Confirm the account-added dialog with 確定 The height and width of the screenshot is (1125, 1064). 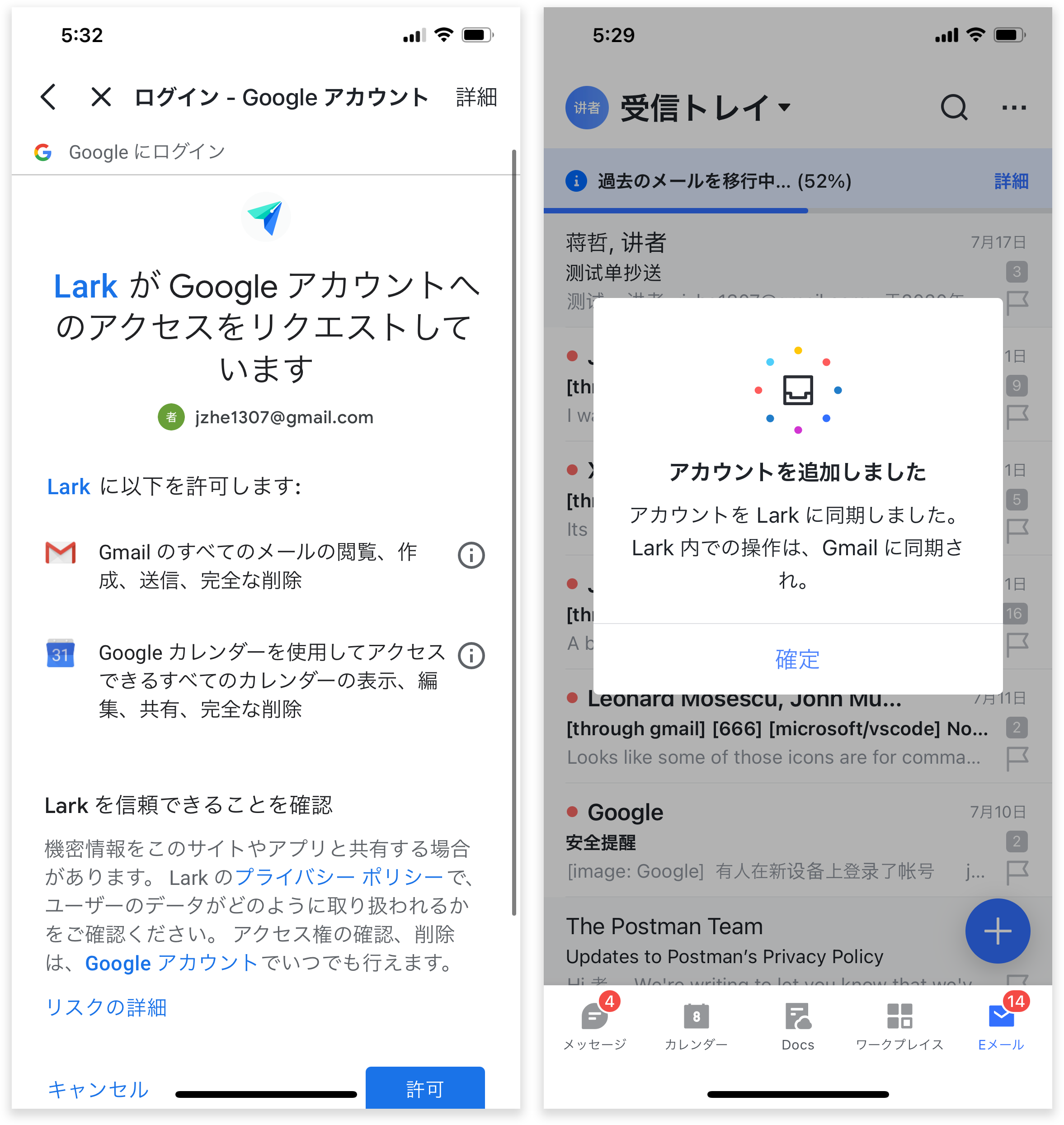(x=797, y=659)
